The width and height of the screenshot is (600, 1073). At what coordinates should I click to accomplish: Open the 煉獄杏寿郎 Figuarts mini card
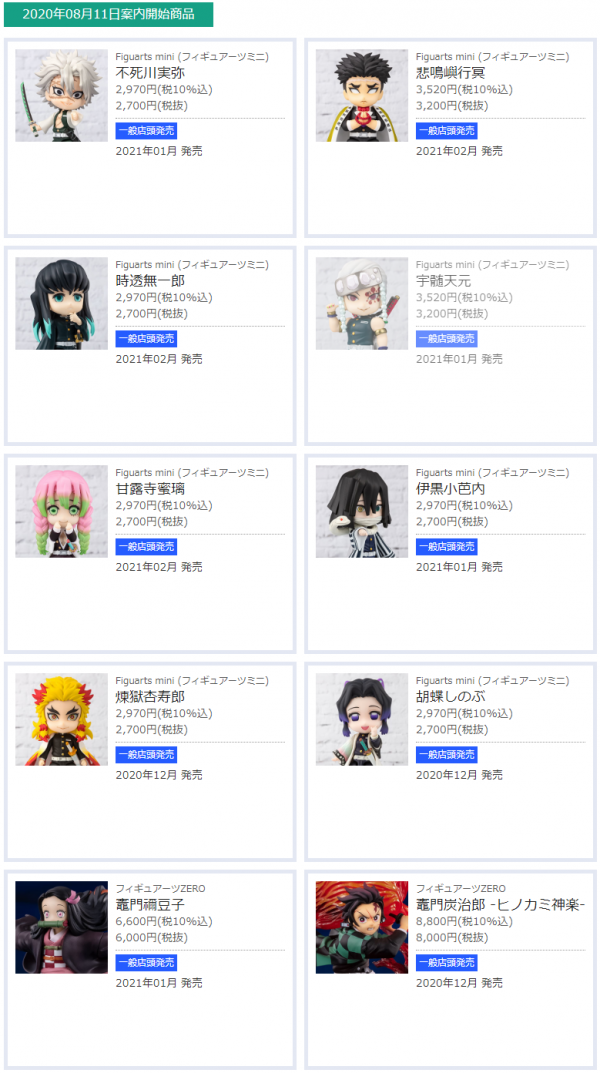coord(150,697)
